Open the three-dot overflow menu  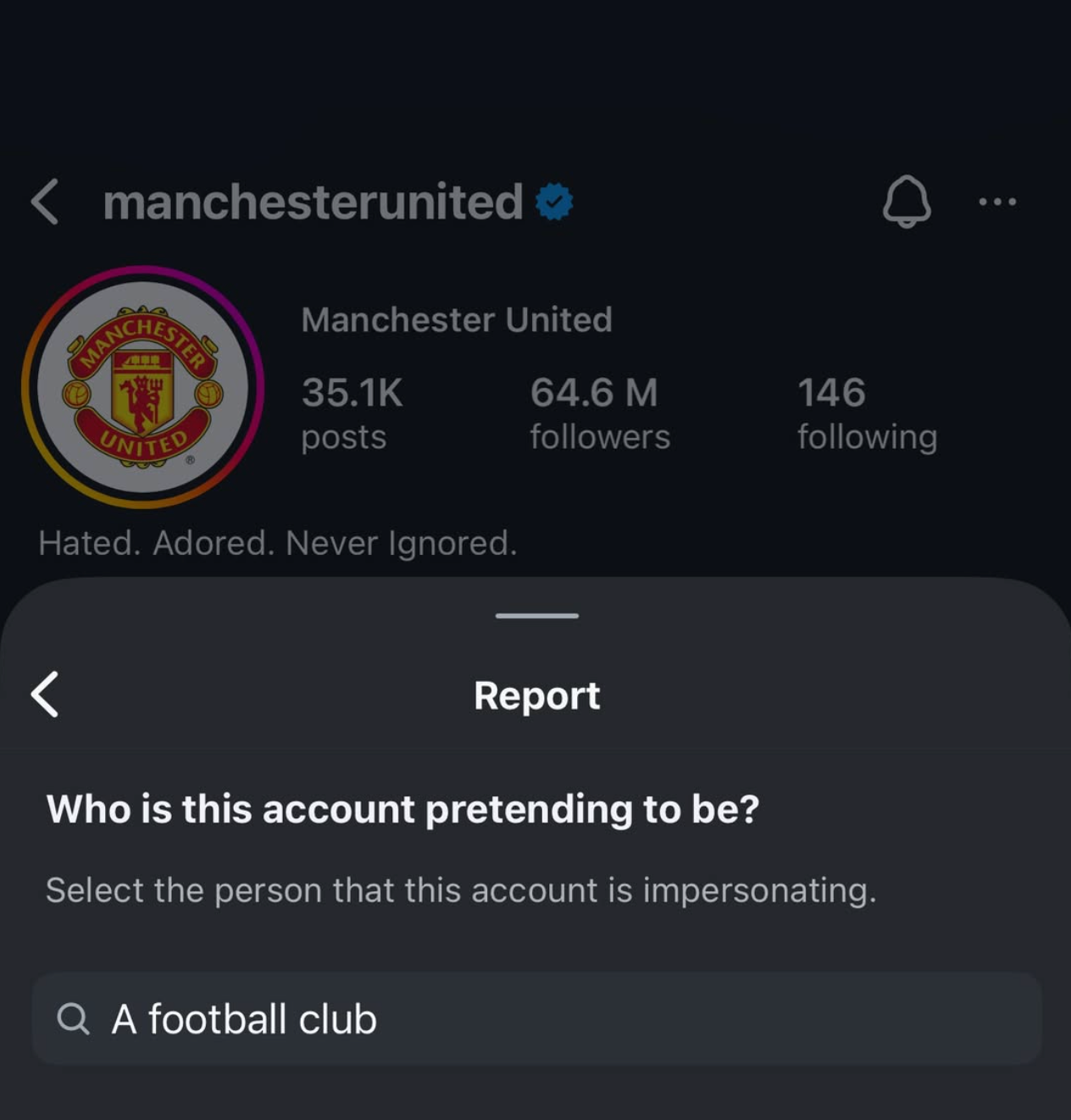click(x=997, y=202)
